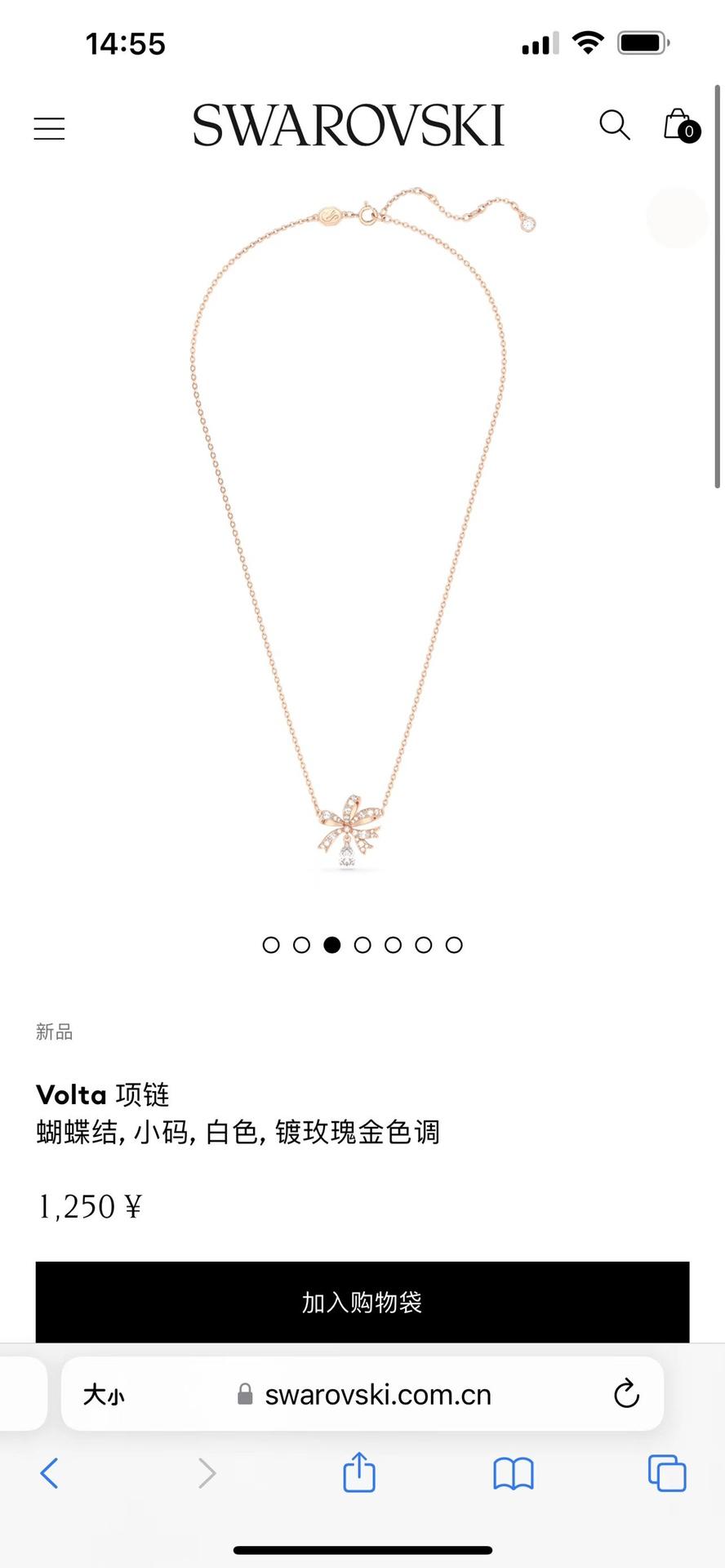Reload the page
Viewport: 725px width, 1568px height.
point(626,1394)
